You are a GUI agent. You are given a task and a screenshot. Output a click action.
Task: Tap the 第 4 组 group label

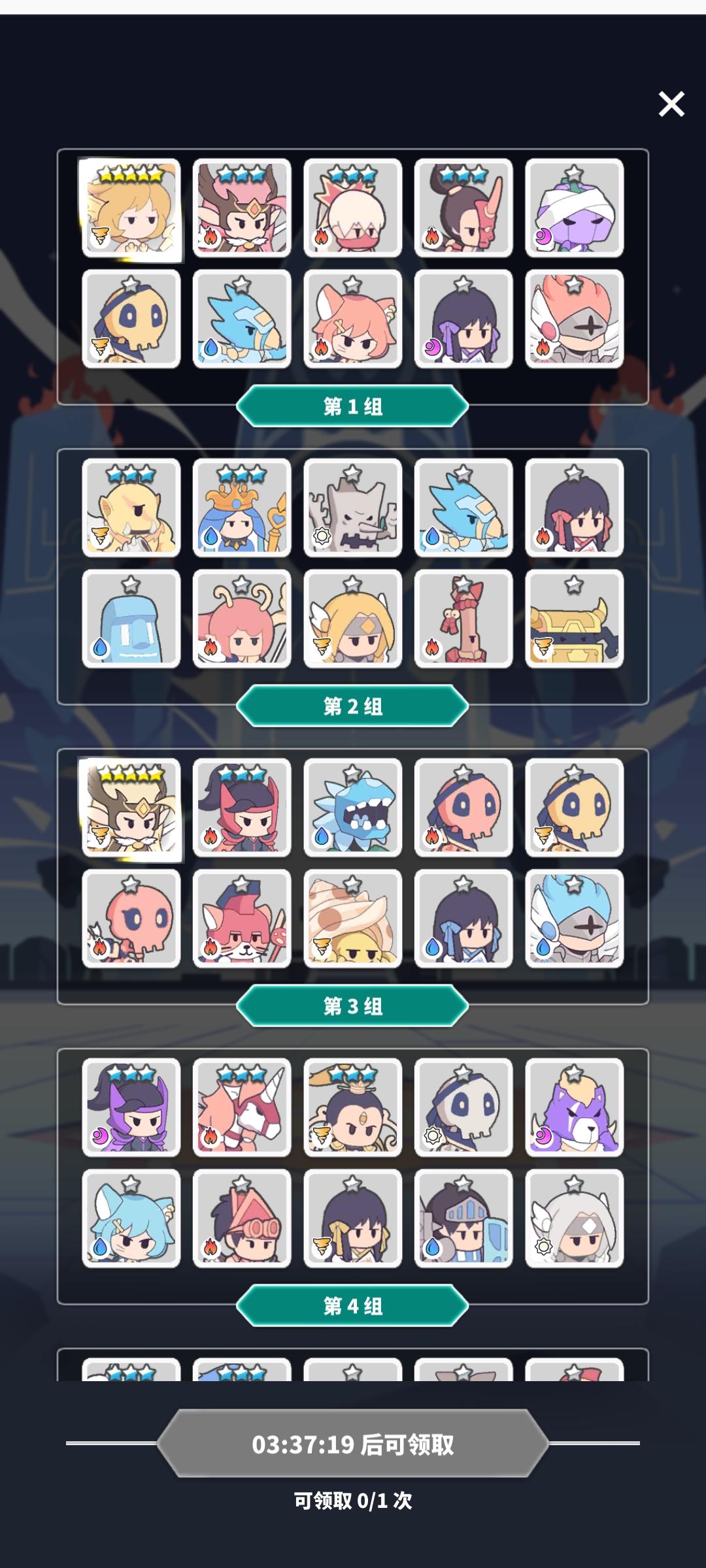[x=353, y=1307]
